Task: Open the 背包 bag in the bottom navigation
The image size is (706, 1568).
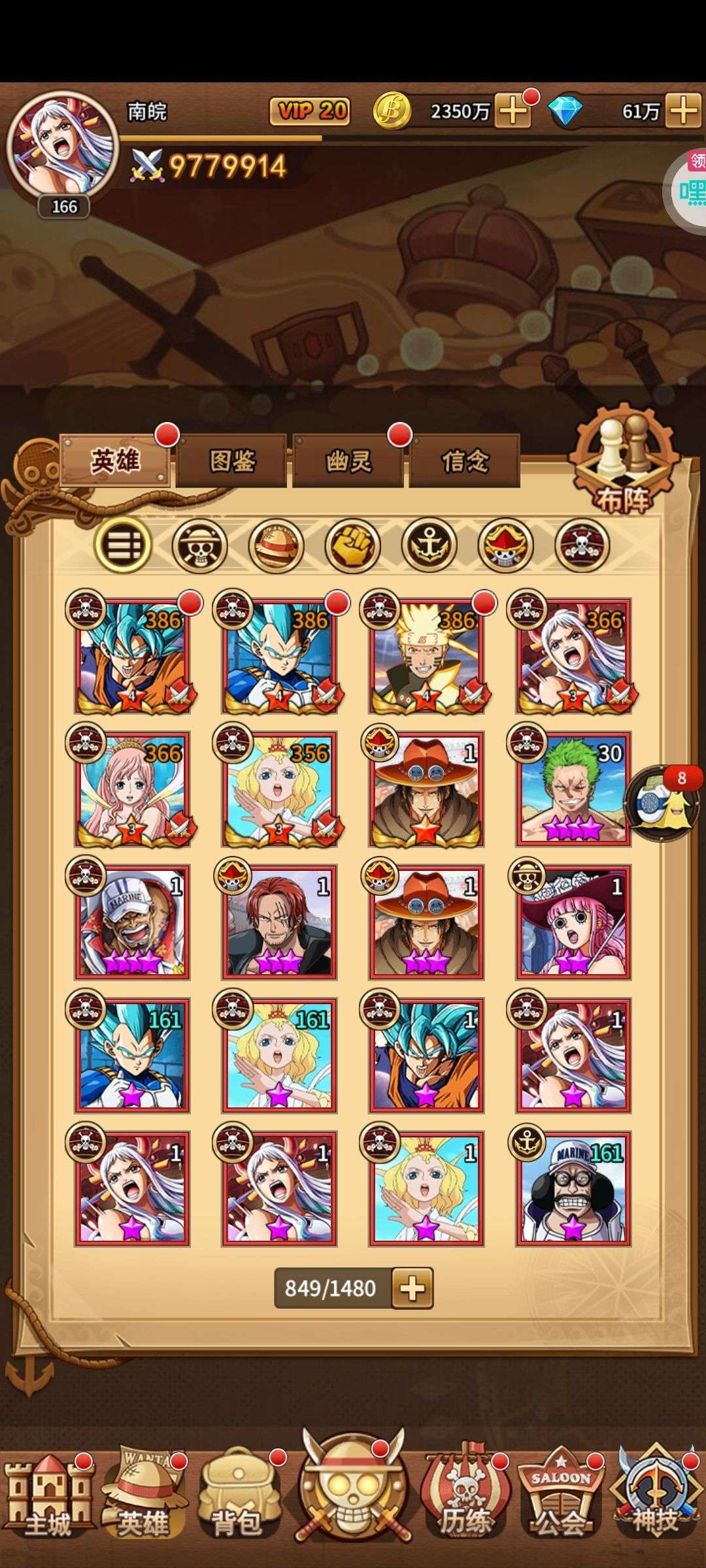Action: [x=238, y=1497]
